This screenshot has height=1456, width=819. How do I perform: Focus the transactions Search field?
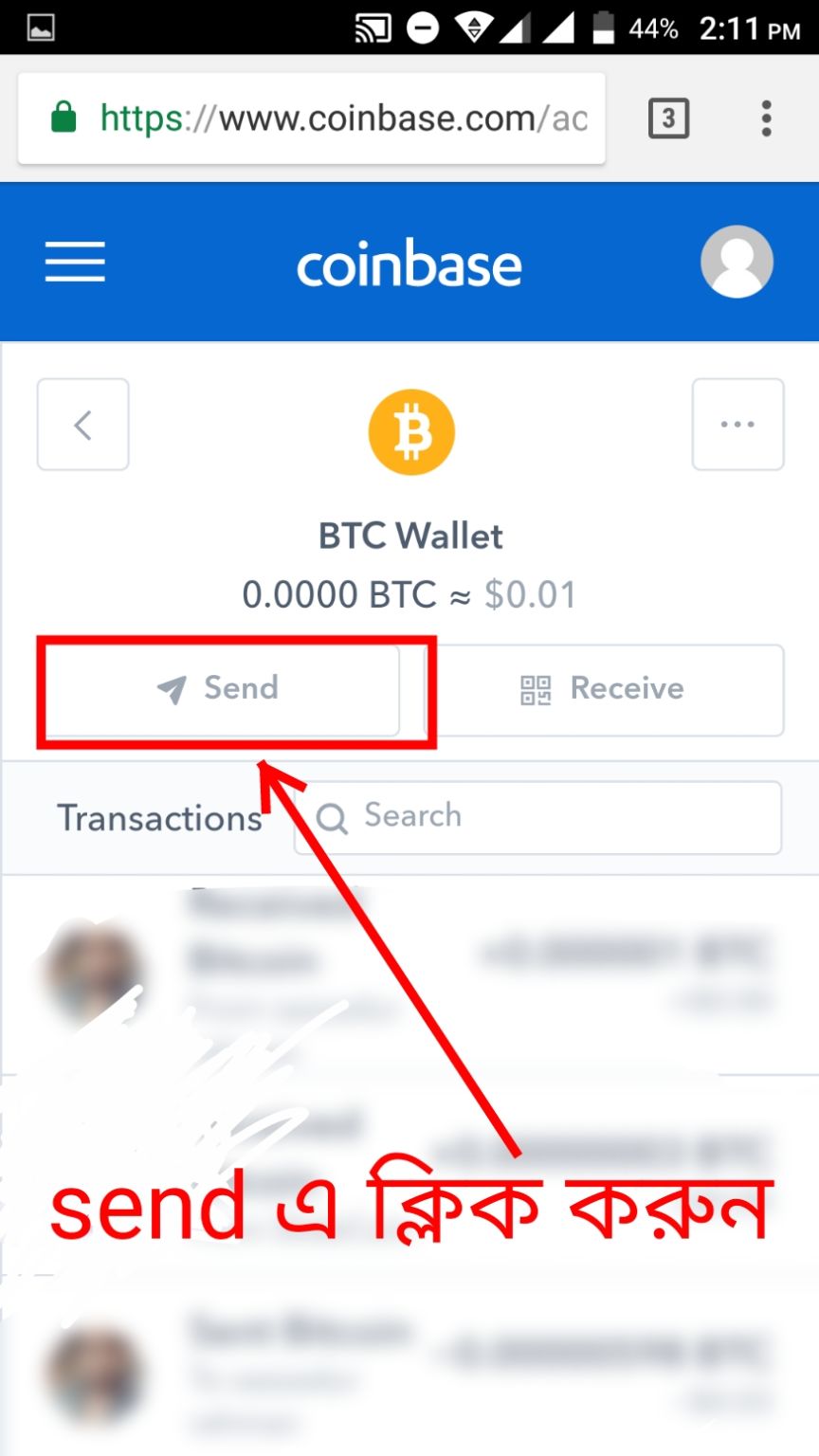(x=537, y=817)
